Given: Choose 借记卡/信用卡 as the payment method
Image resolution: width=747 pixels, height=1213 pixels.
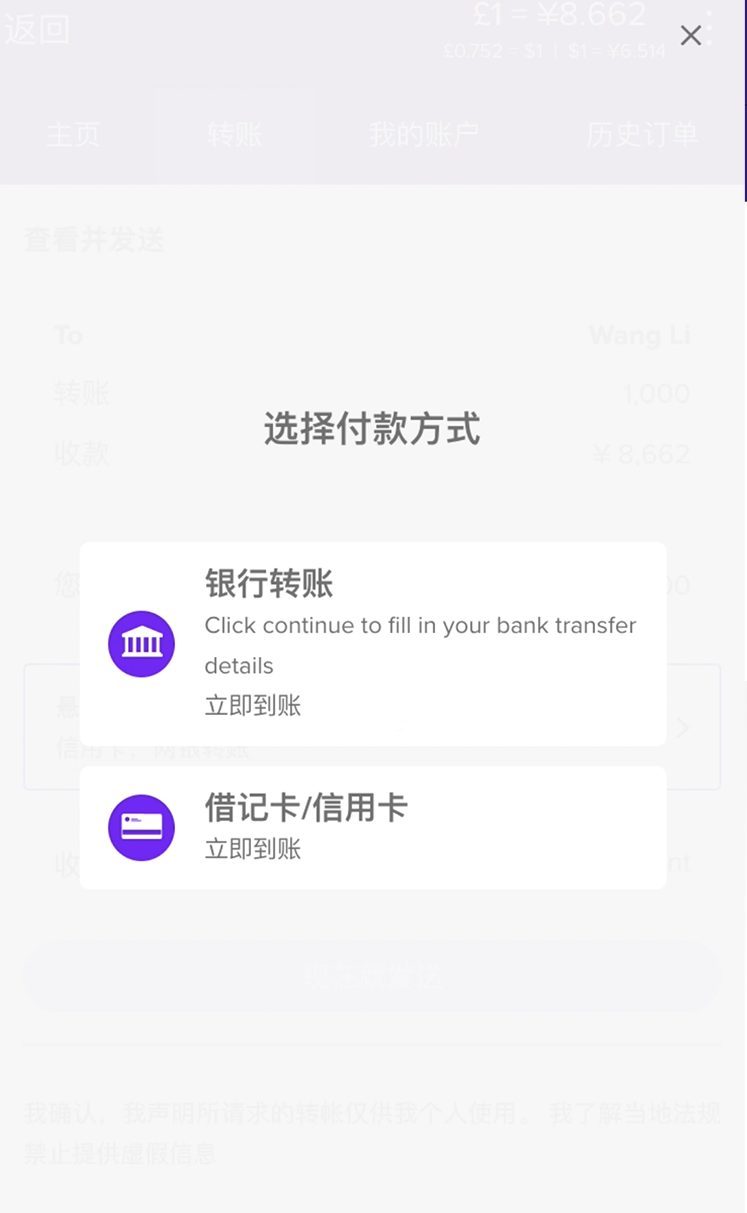Looking at the screenshot, I should 372,827.
